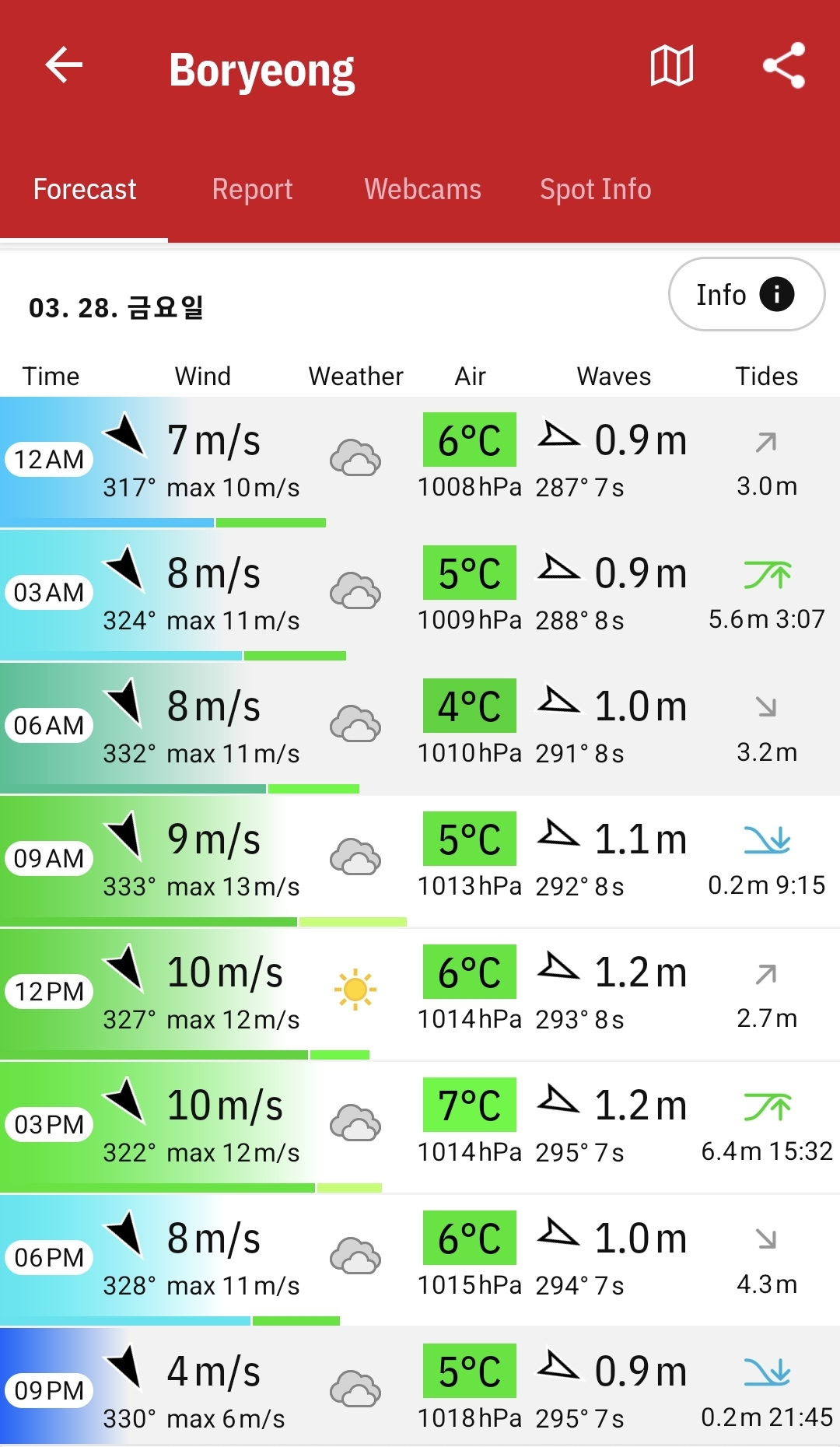Select the Forecast tab

[x=84, y=189]
